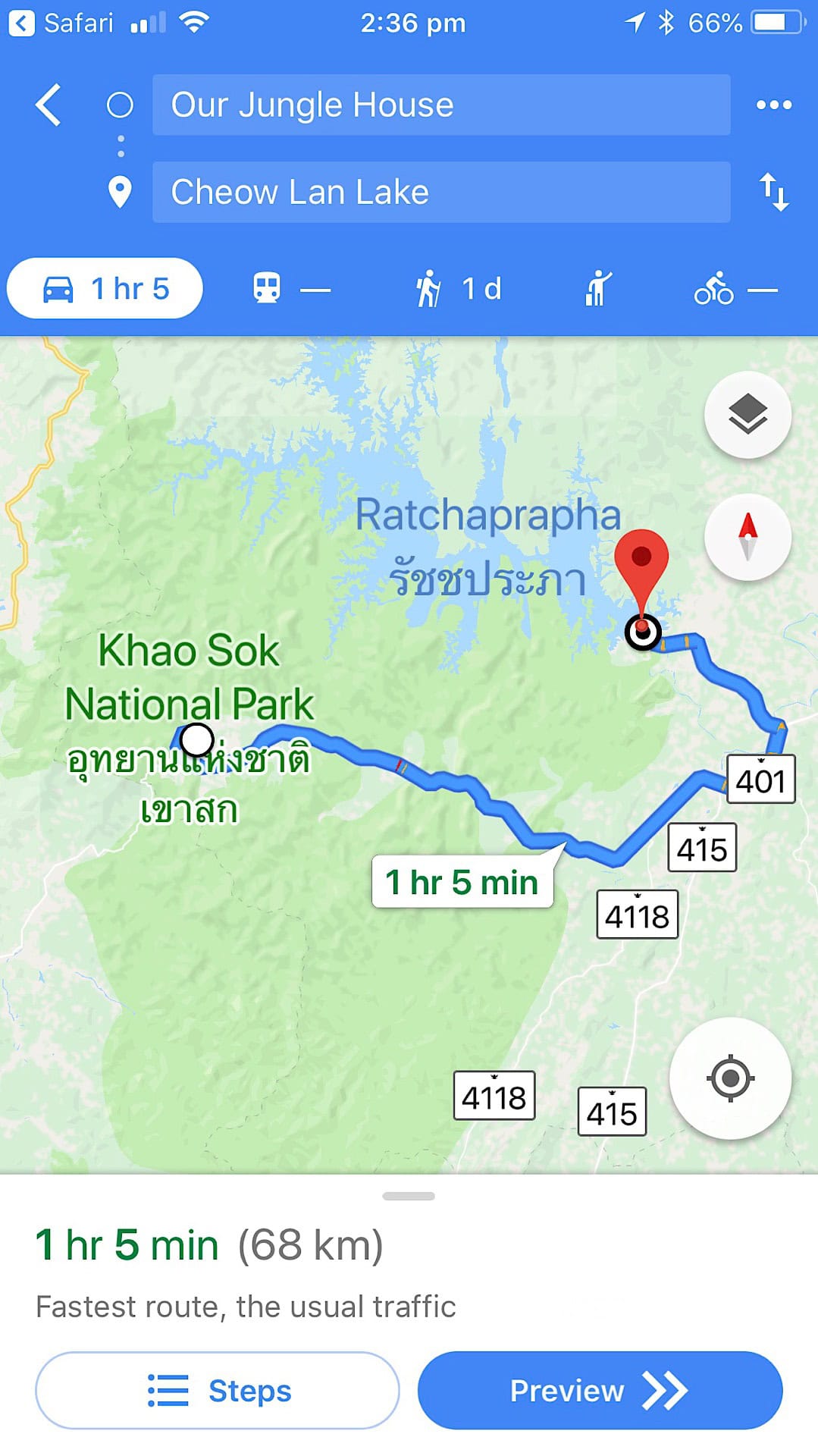The width and height of the screenshot is (818, 1456).
Task: Start the route Preview
Action: pyautogui.click(x=600, y=1390)
